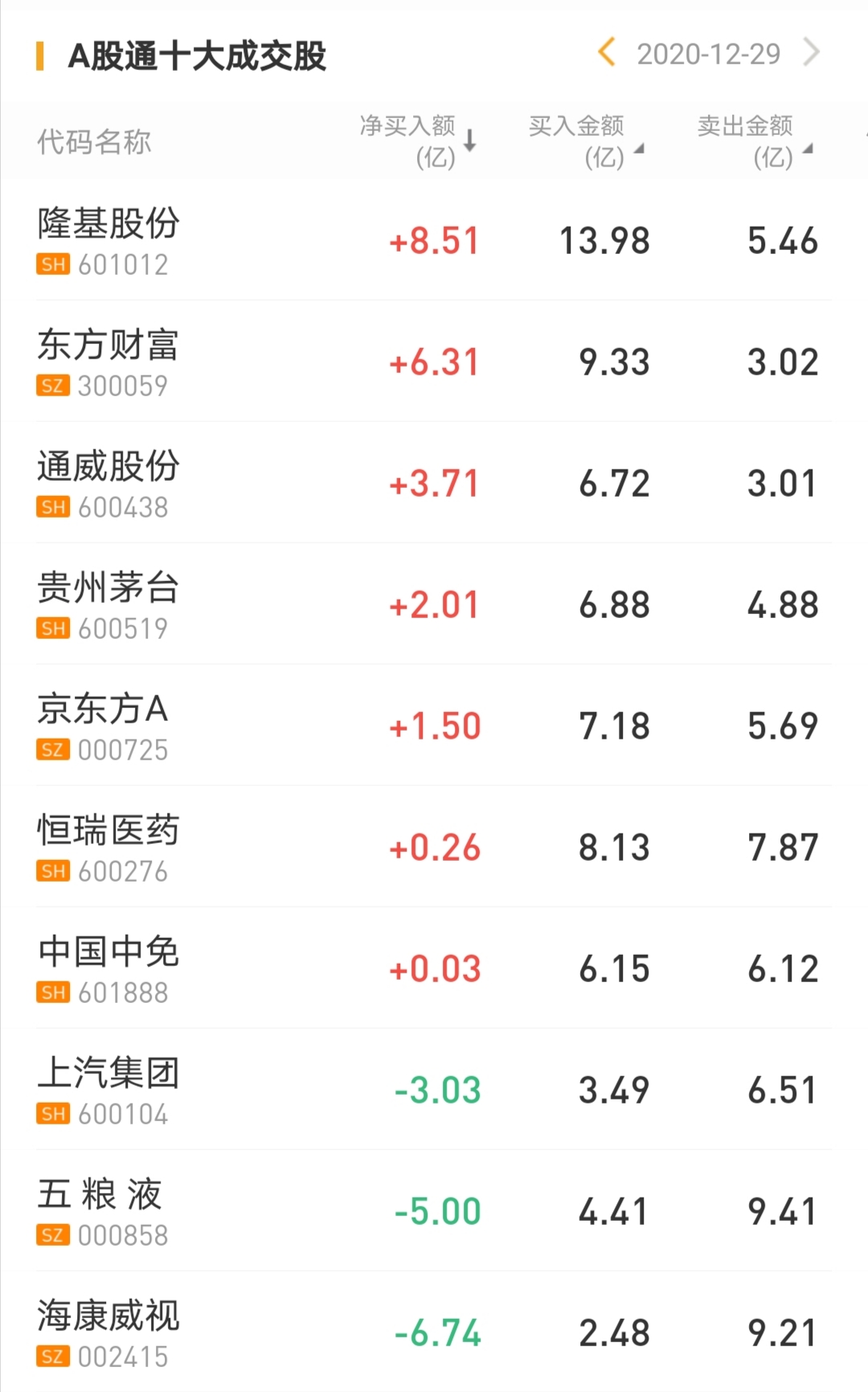This screenshot has width=868, height=1392.
Task: View 通威股份 stock row
Action: click(x=108, y=483)
